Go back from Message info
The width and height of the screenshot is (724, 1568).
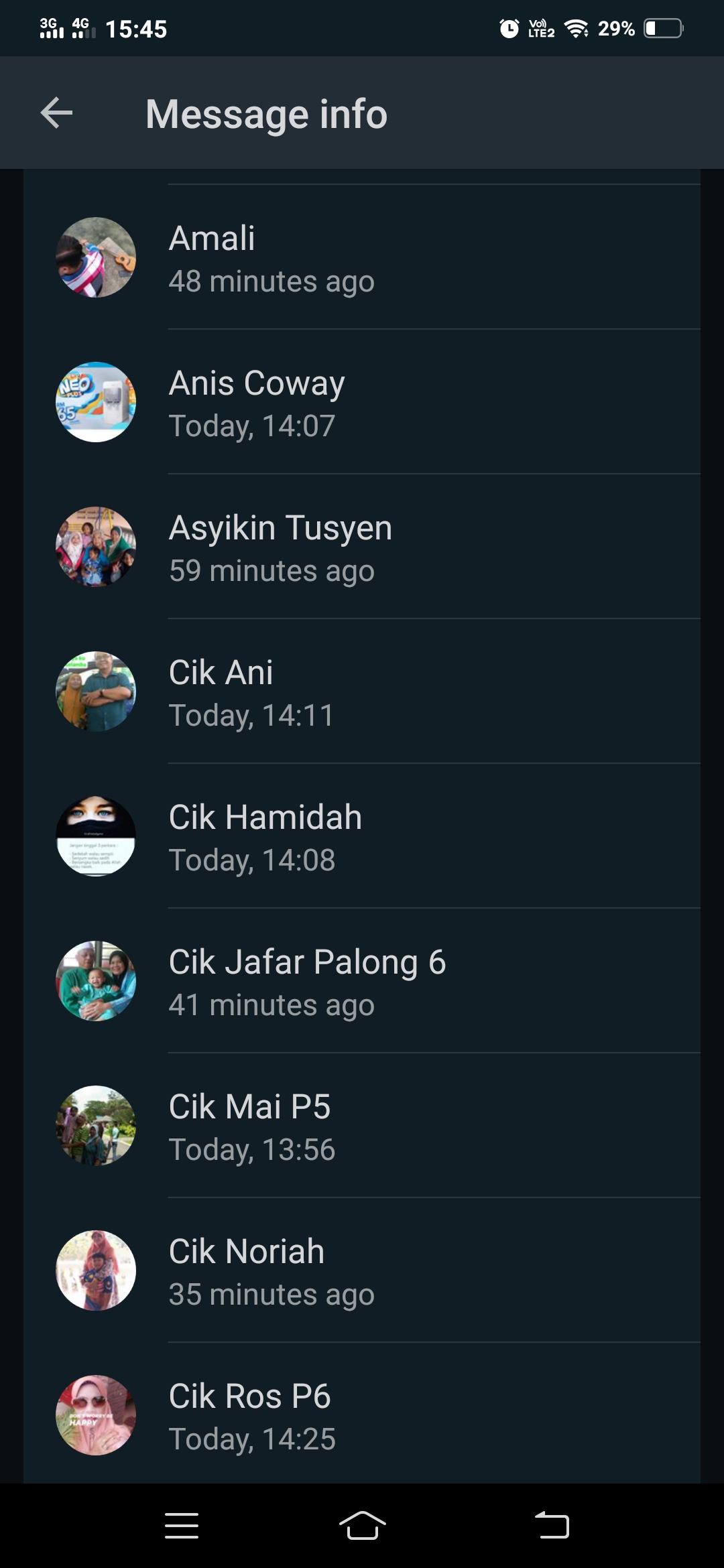tap(57, 113)
